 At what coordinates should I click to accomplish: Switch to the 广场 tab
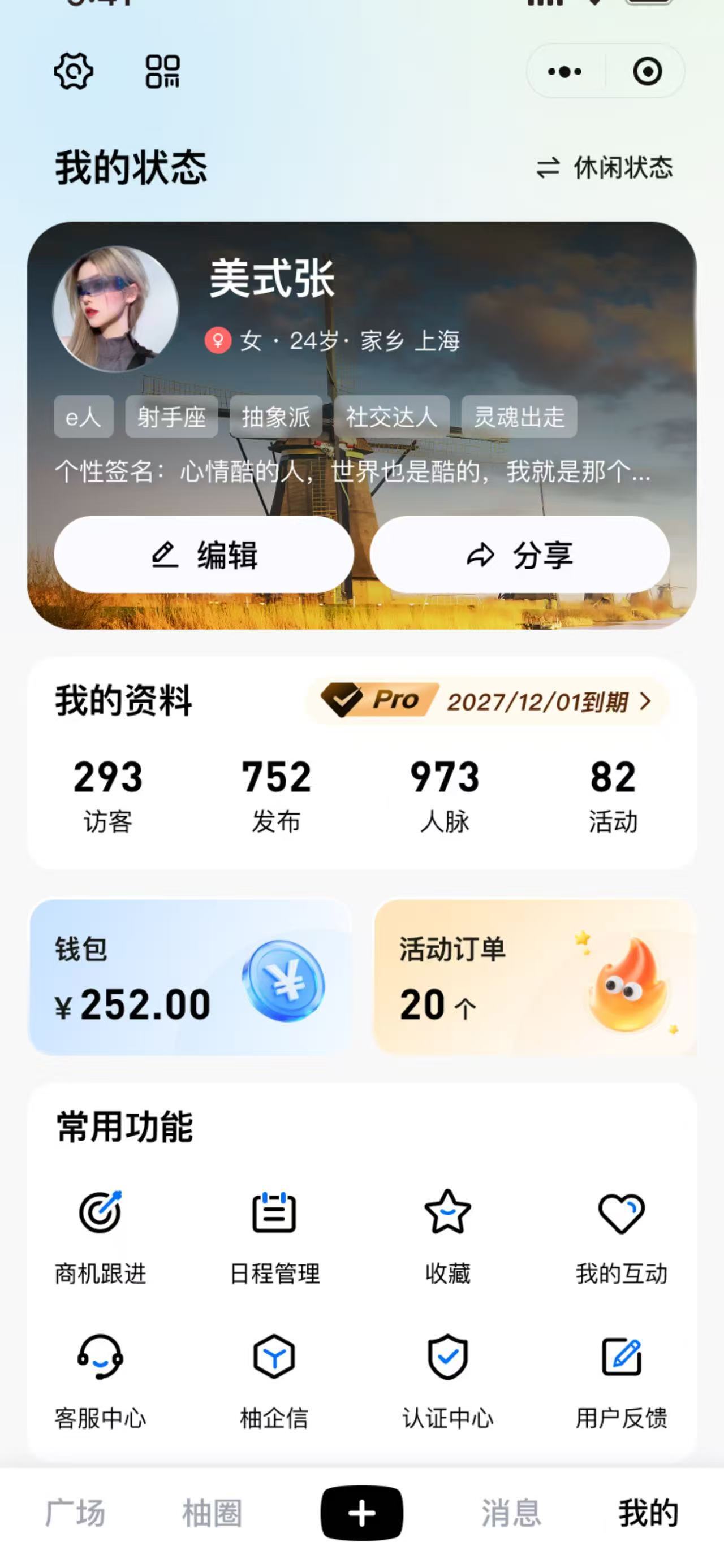click(75, 1513)
